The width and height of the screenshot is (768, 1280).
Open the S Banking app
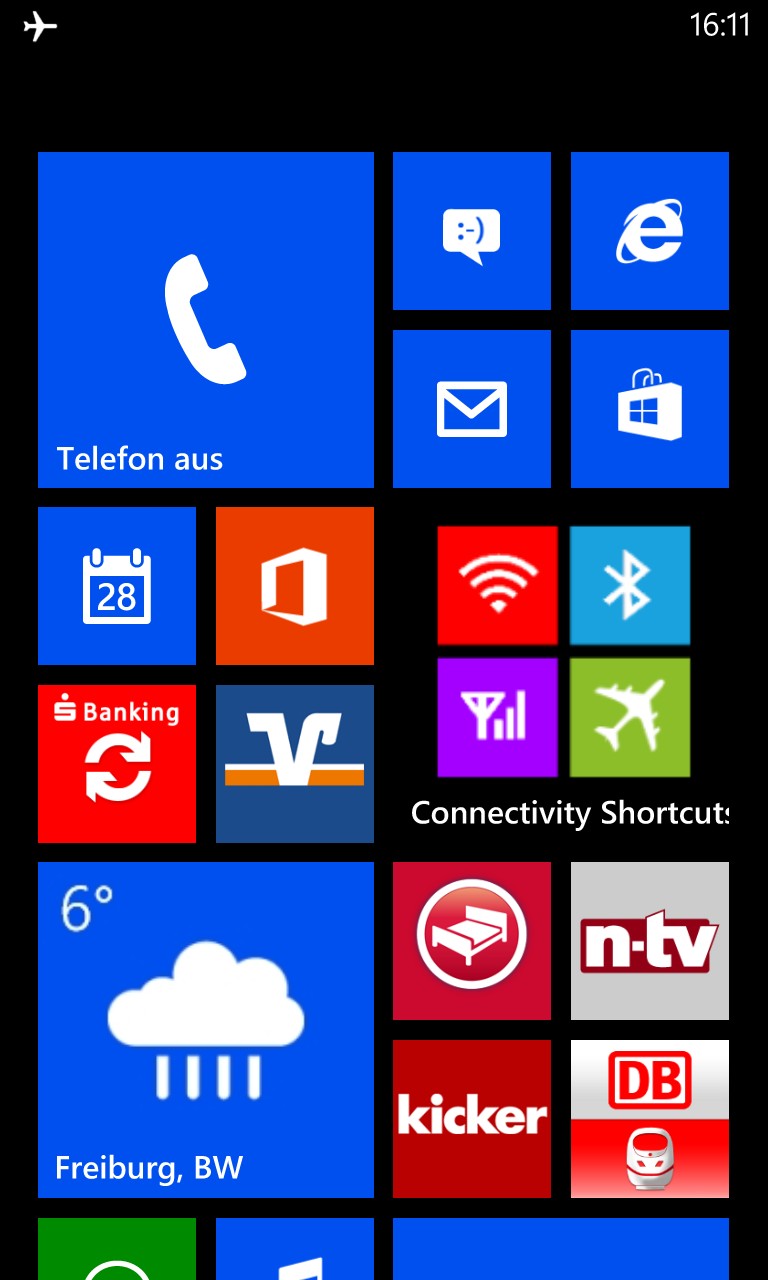117,764
